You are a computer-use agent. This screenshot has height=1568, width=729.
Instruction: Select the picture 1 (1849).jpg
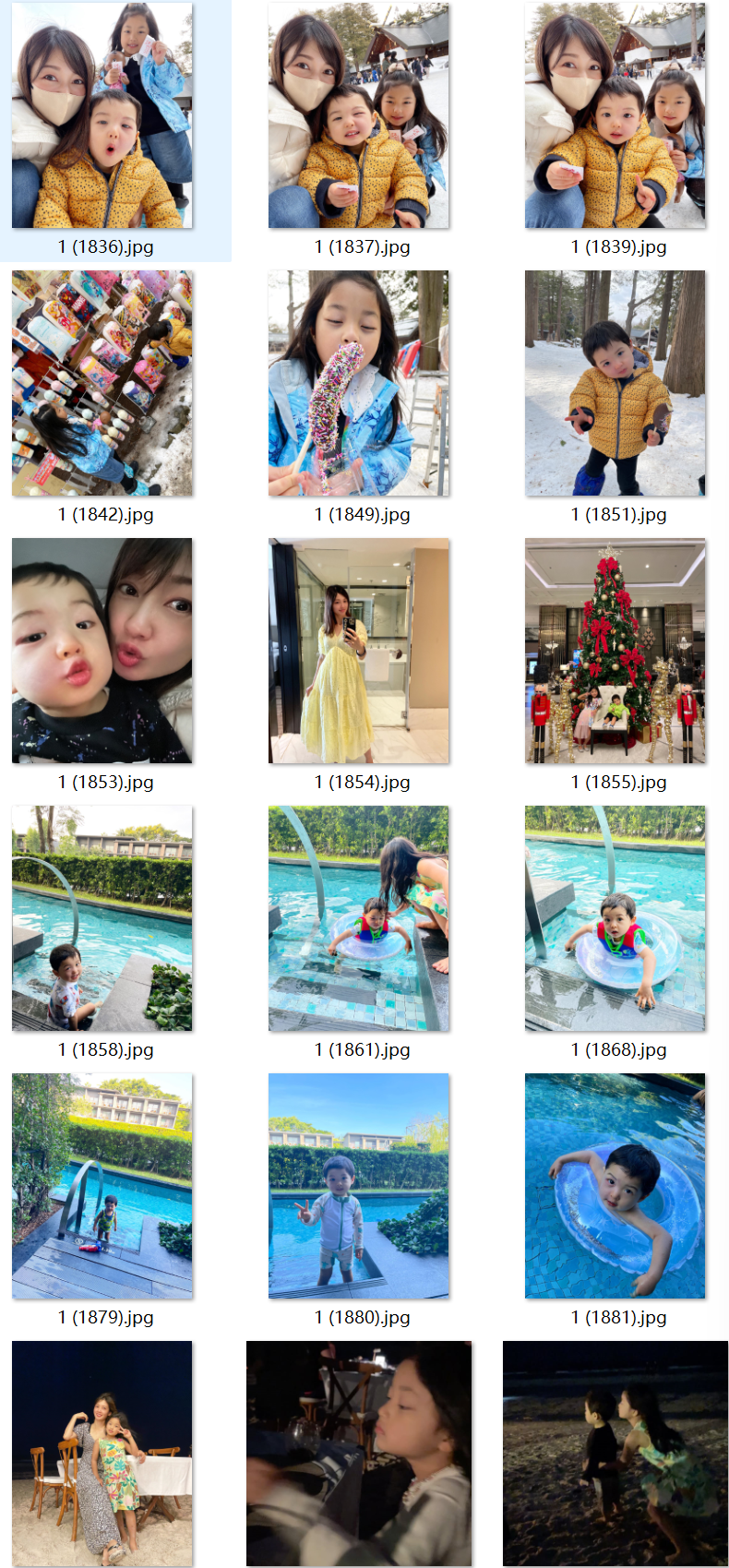pos(359,383)
